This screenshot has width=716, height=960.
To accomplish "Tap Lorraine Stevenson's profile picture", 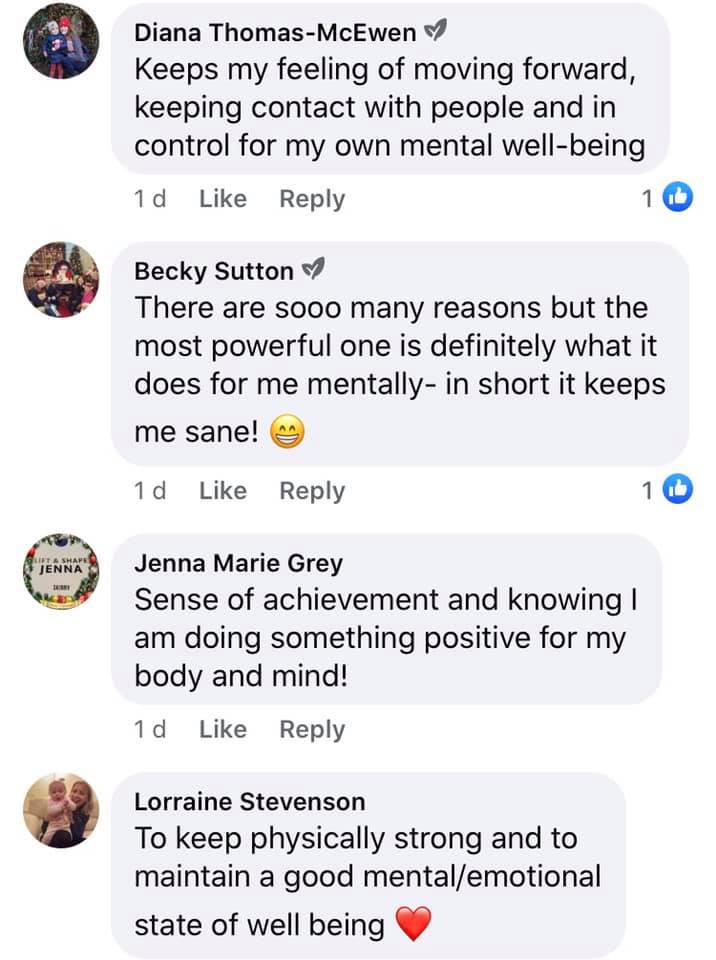I will [x=61, y=810].
